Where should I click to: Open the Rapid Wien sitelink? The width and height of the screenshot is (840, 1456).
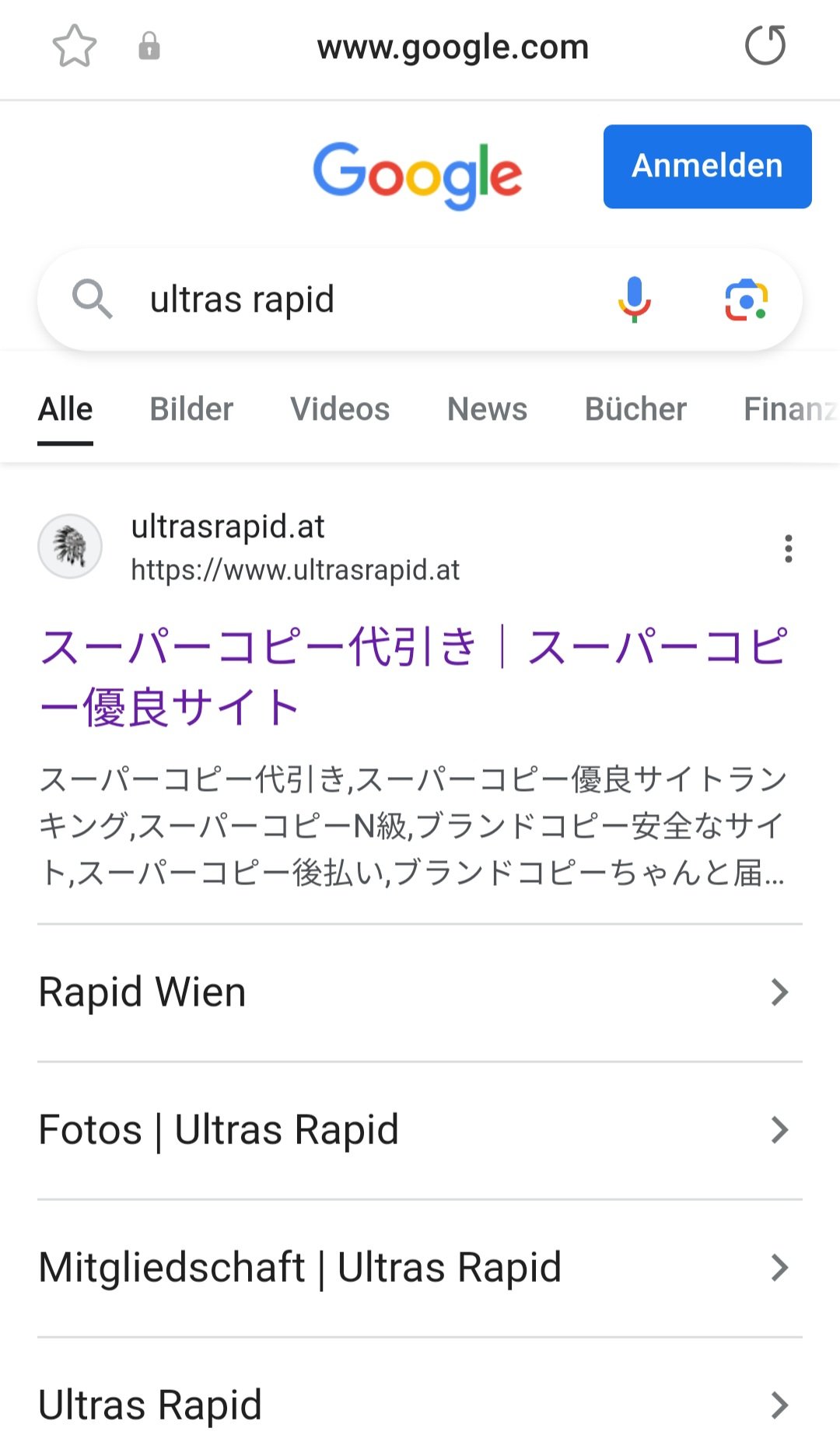pos(420,992)
